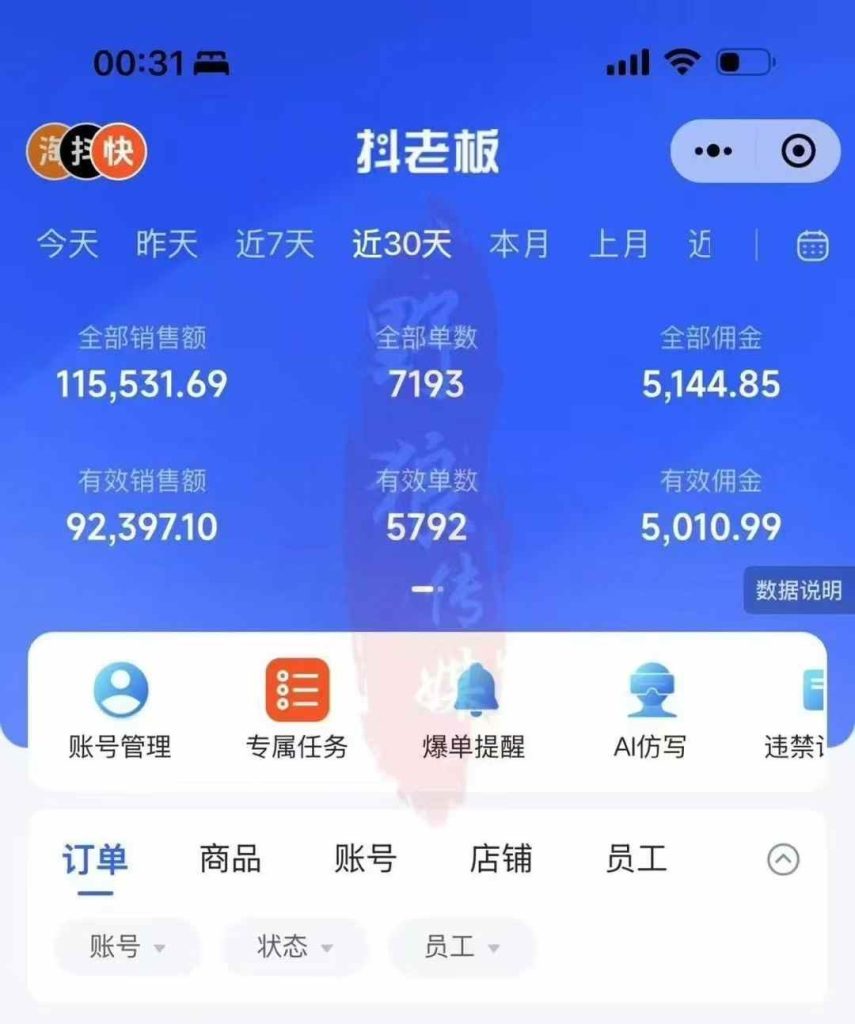
Task: Select the 昨天 date range
Action: pos(167,244)
